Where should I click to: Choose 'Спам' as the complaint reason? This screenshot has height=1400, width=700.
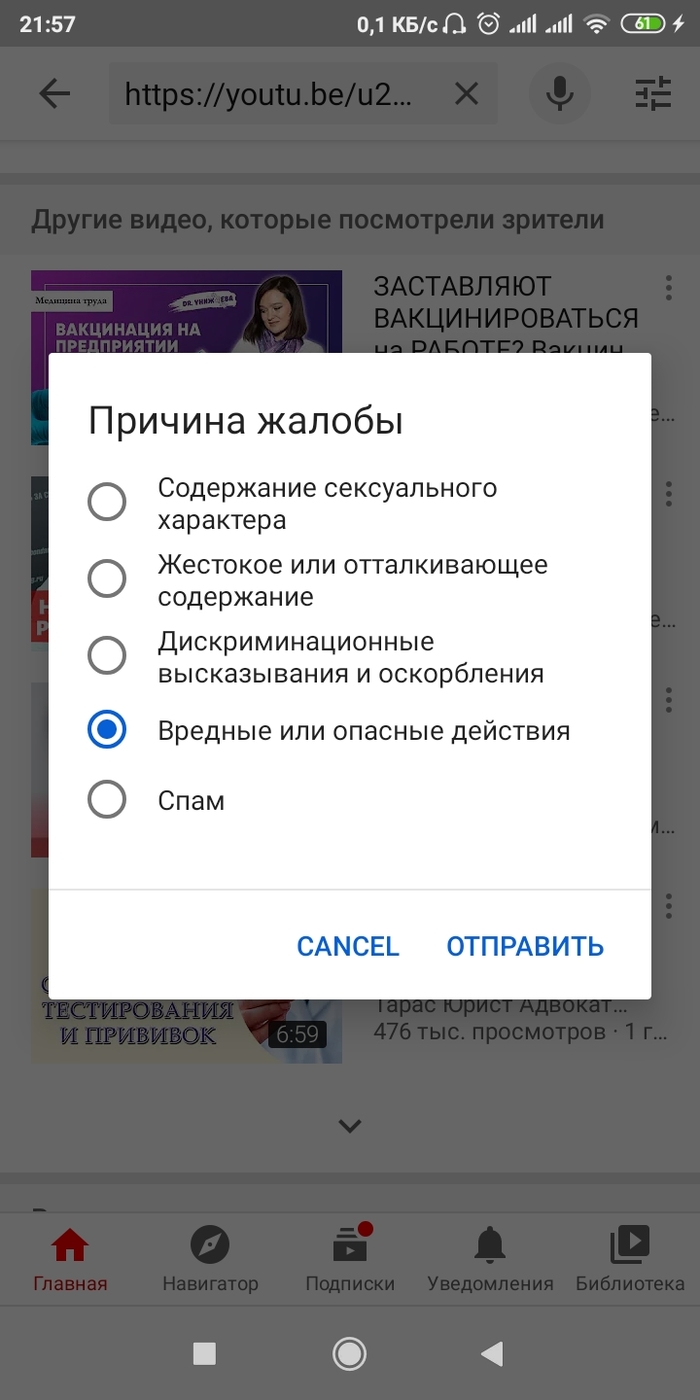point(107,800)
